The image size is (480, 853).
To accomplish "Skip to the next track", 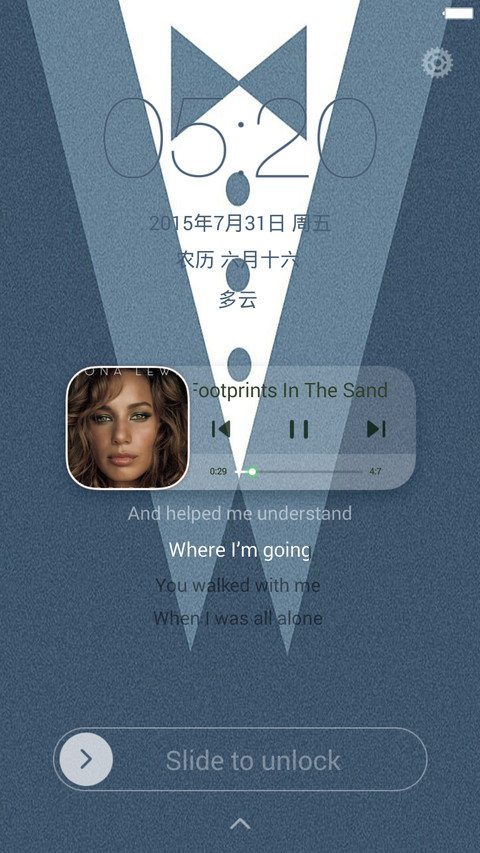I will [x=376, y=429].
